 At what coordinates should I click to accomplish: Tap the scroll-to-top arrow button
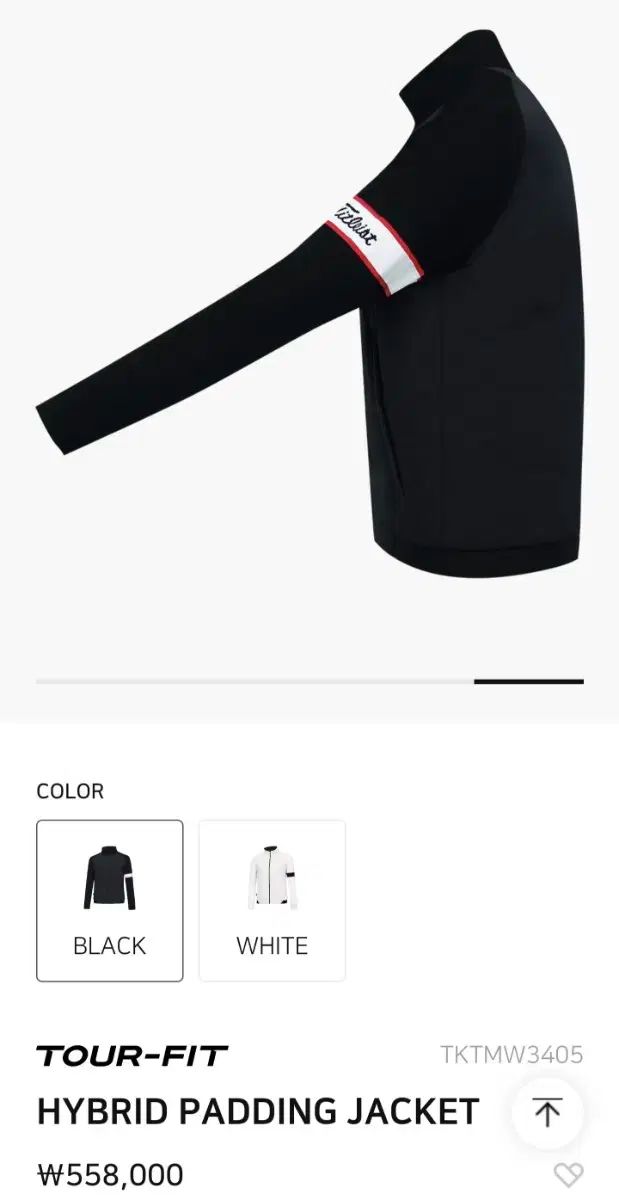pyautogui.click(x=547, y=1112)
